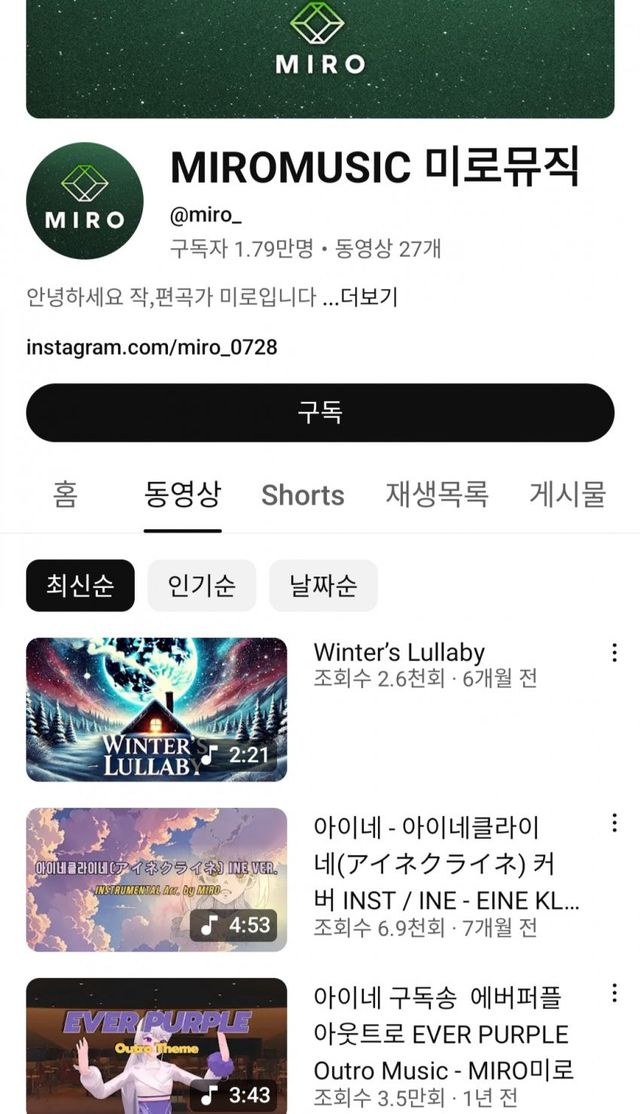Choose the 날짜순 sort chip

click(x=323, y=585)
